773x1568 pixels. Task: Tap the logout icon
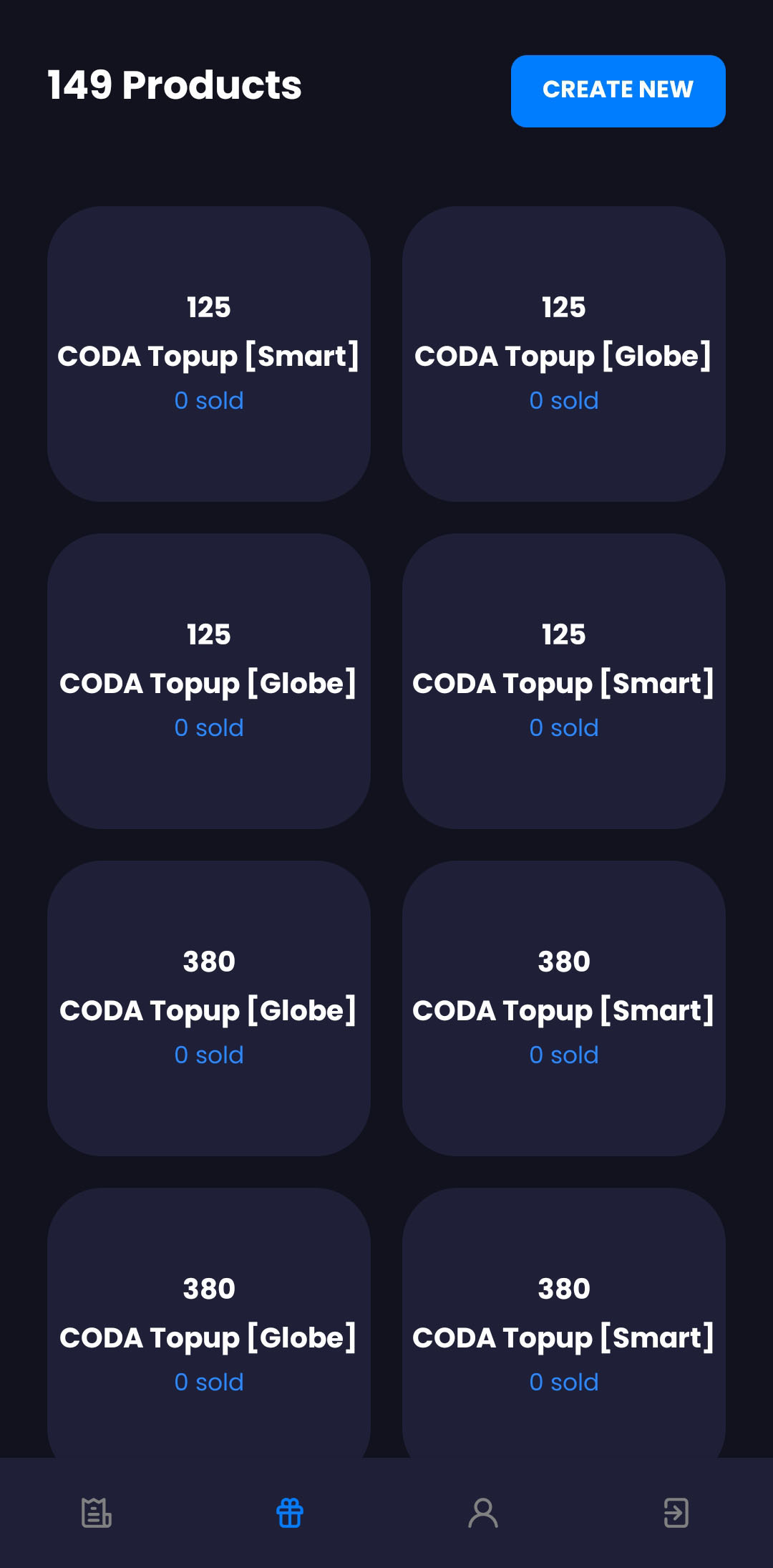pyautogui.click(x=676, y=1512)
